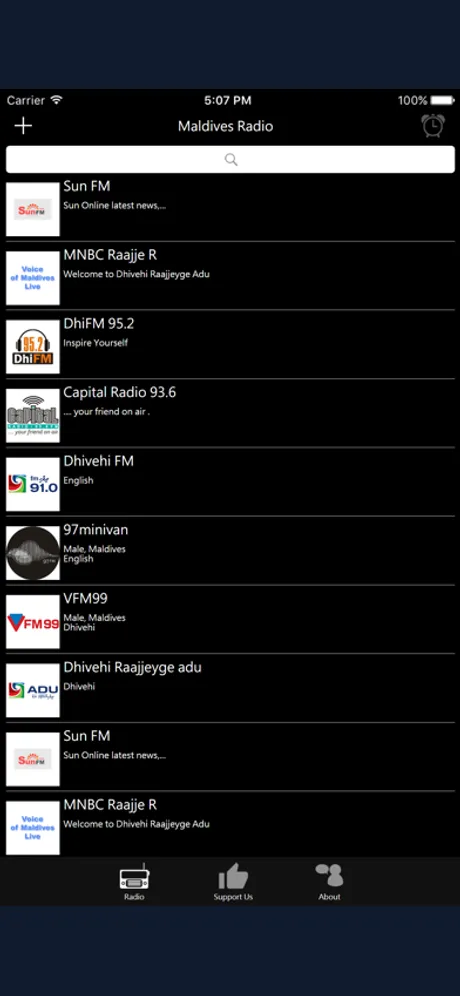Go to the About tab
Screen dimensions: 460x996
coord(329,882)
